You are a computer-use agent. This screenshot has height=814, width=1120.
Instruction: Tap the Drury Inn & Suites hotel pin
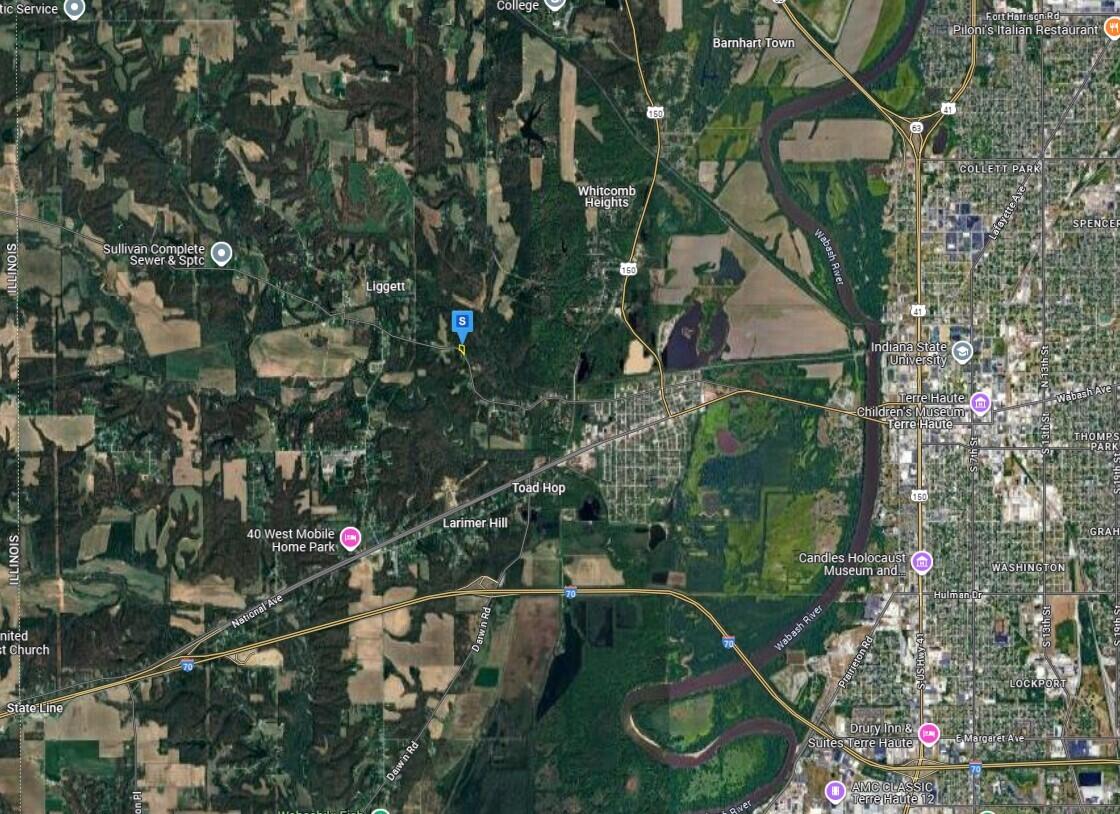coord(929,734)
